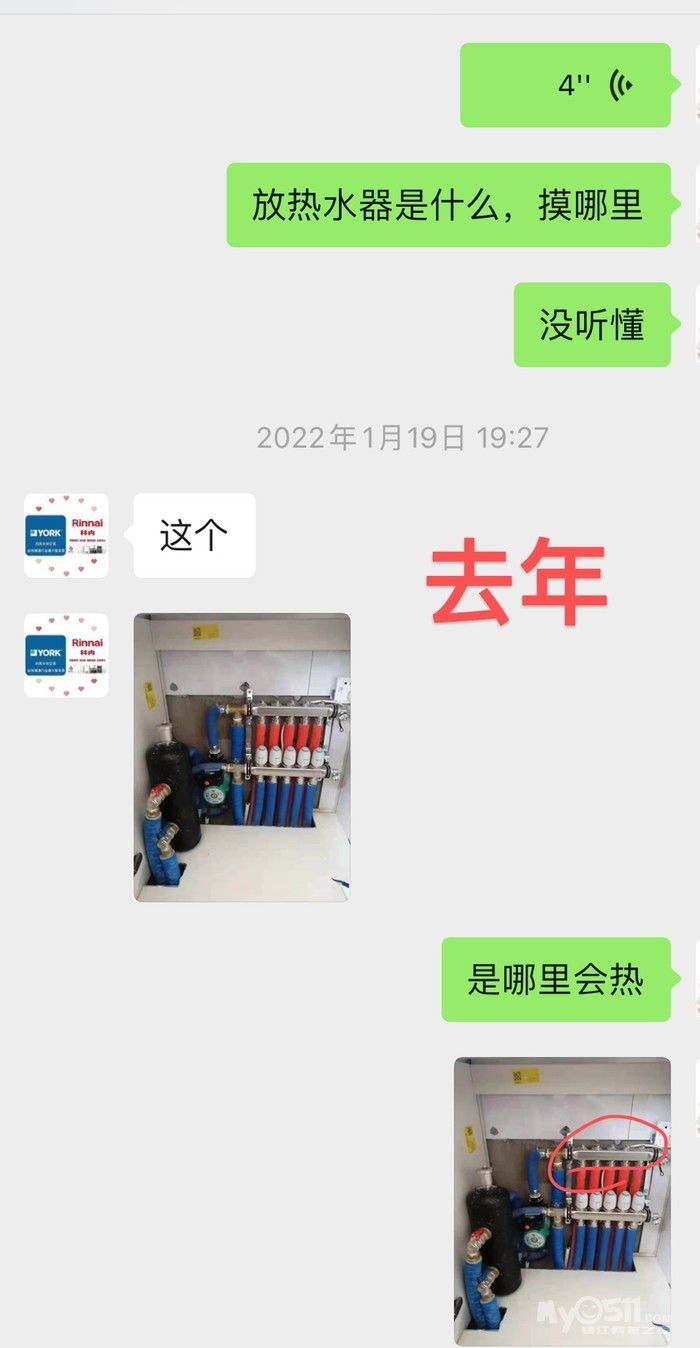Open the sent photo with red circle
This screenshot has width=700, height=1348.
pos(562,1200)
